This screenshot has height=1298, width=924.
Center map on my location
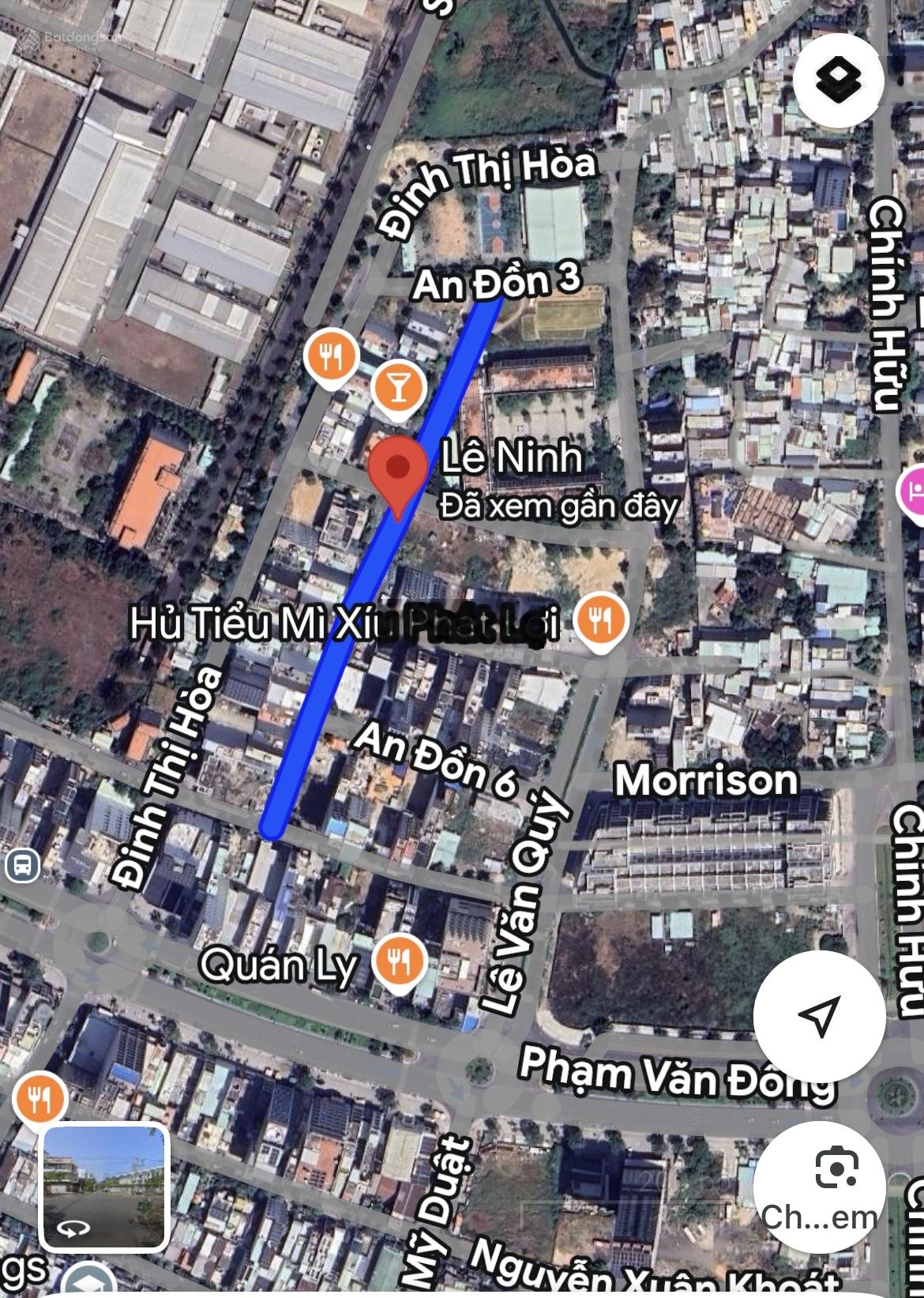pyautogui.click(x=819, y=1015)
